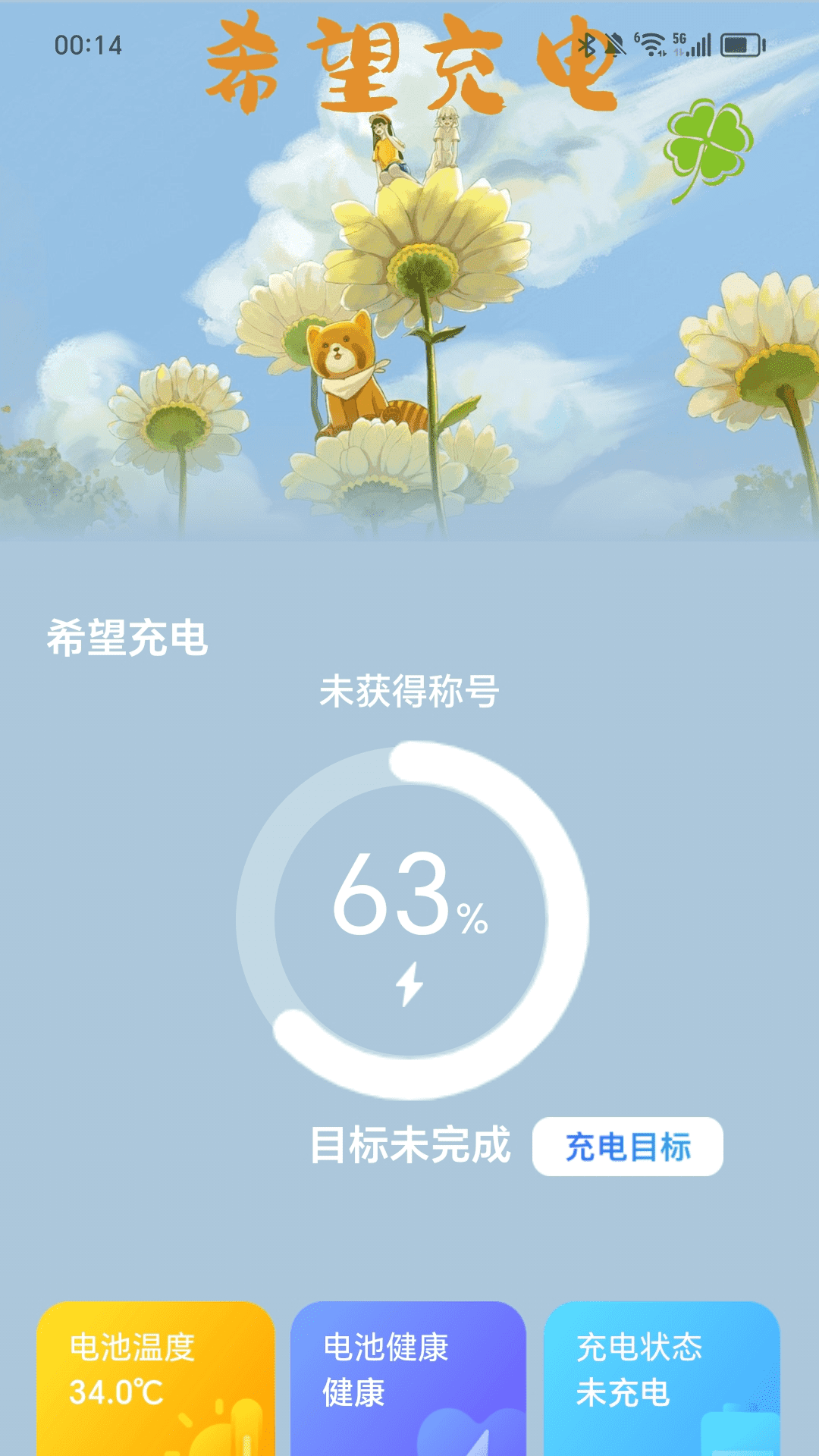Tap the 充电目标 button
Viewport: 819px width, 1456px height.
coord(627,1146)
